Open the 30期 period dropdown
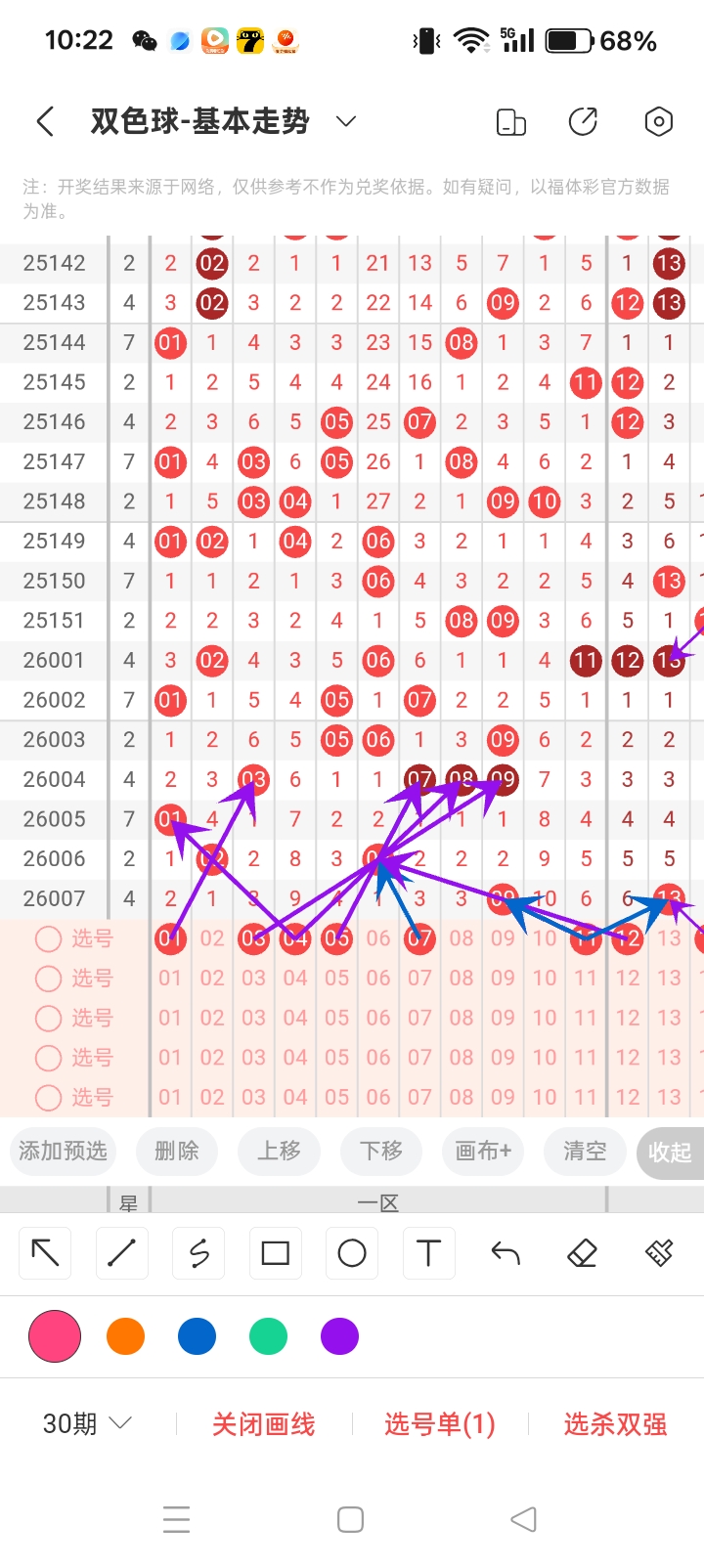 pos(86,1423)
